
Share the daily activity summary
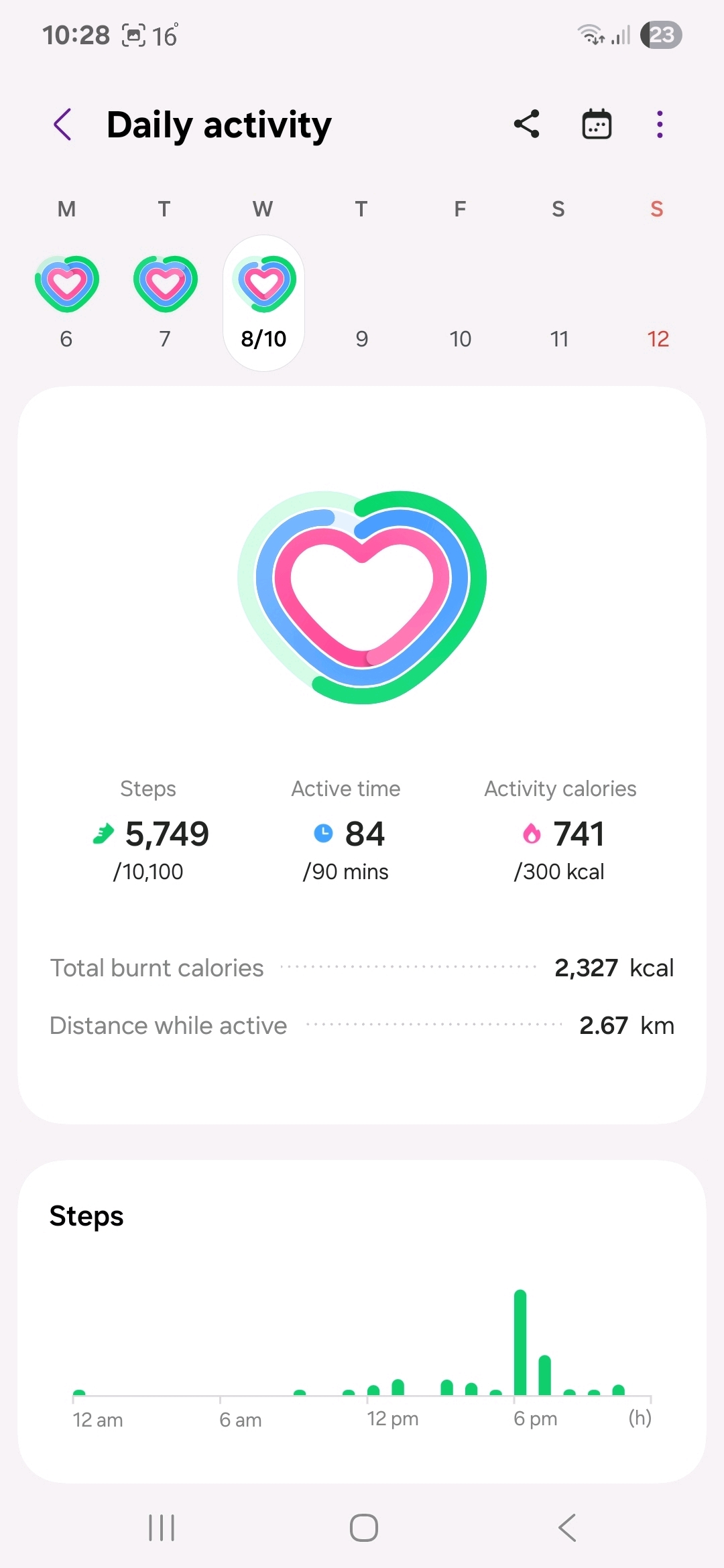tap(527, 125)
